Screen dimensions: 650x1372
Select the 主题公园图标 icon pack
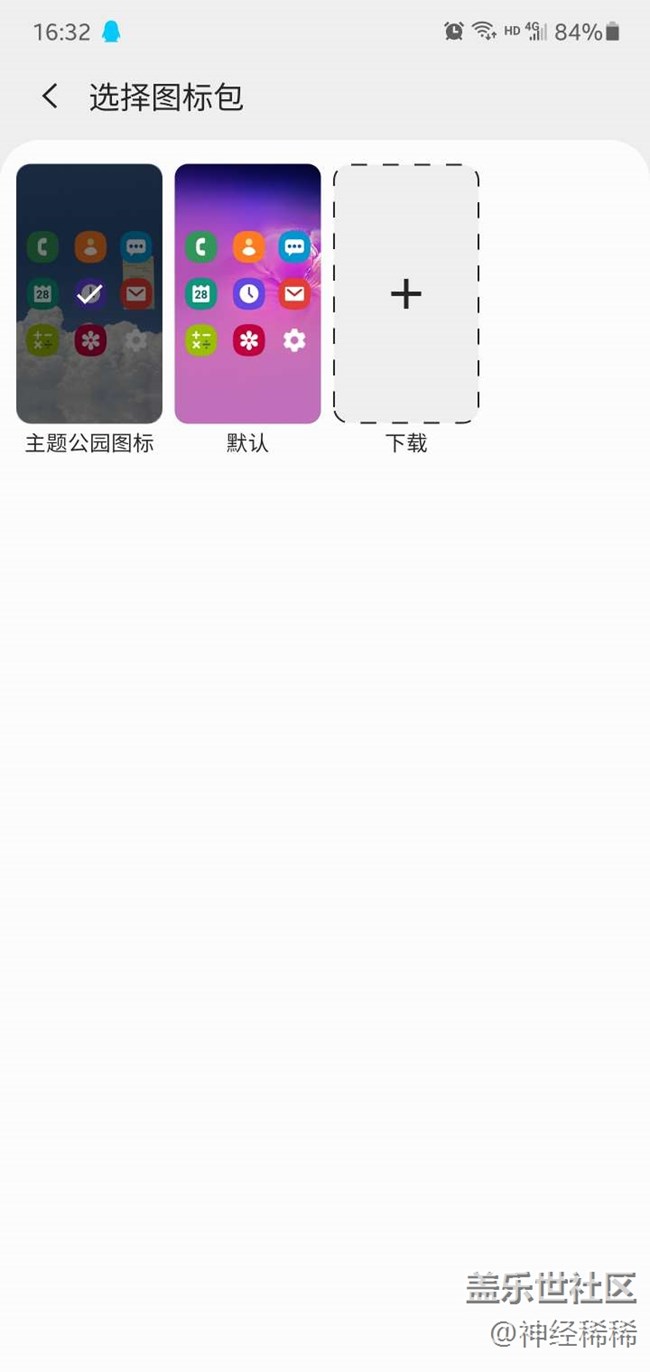89,294
